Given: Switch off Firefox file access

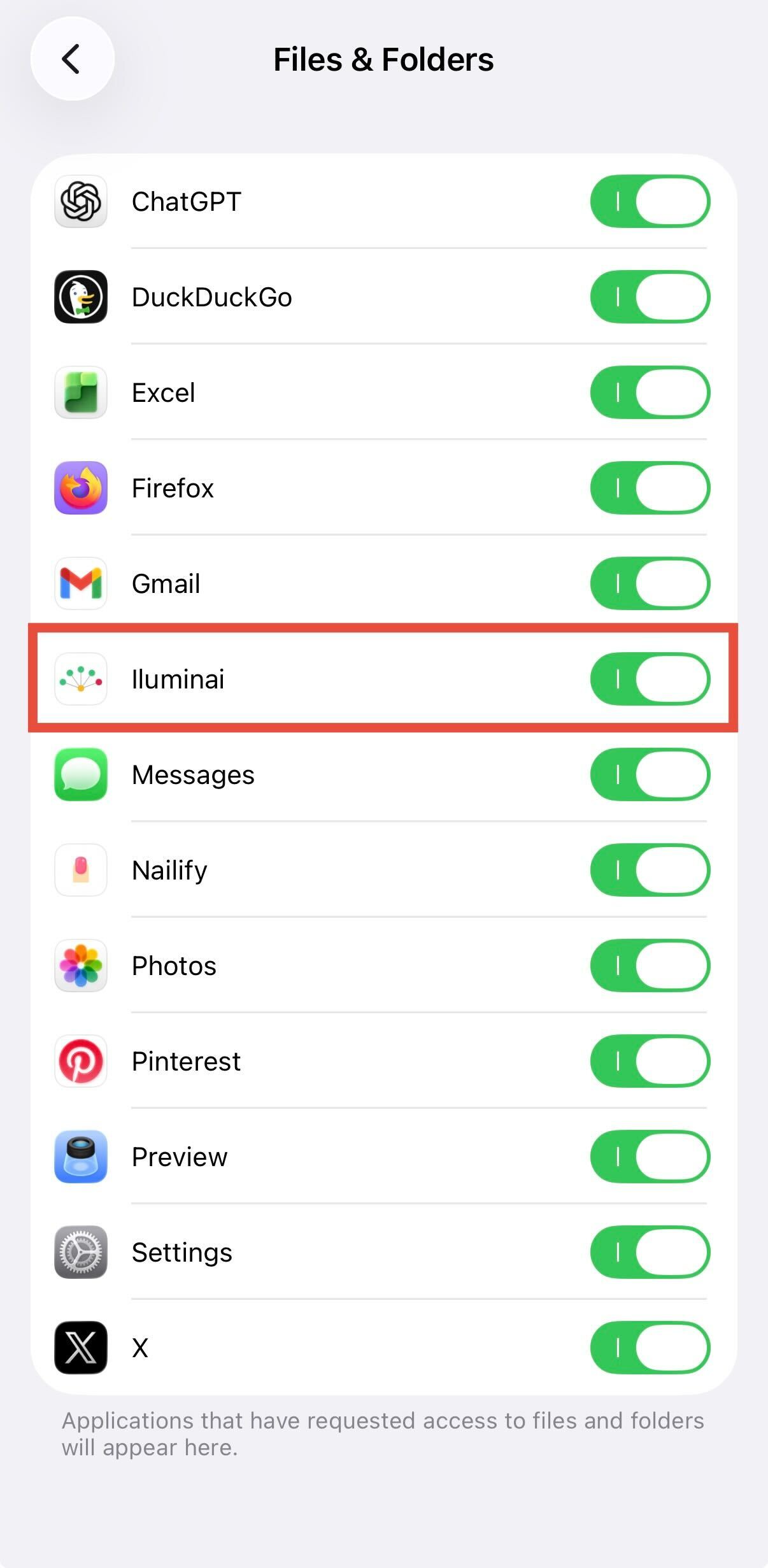Looking at the screenshot, I should (x=650, y=488).
